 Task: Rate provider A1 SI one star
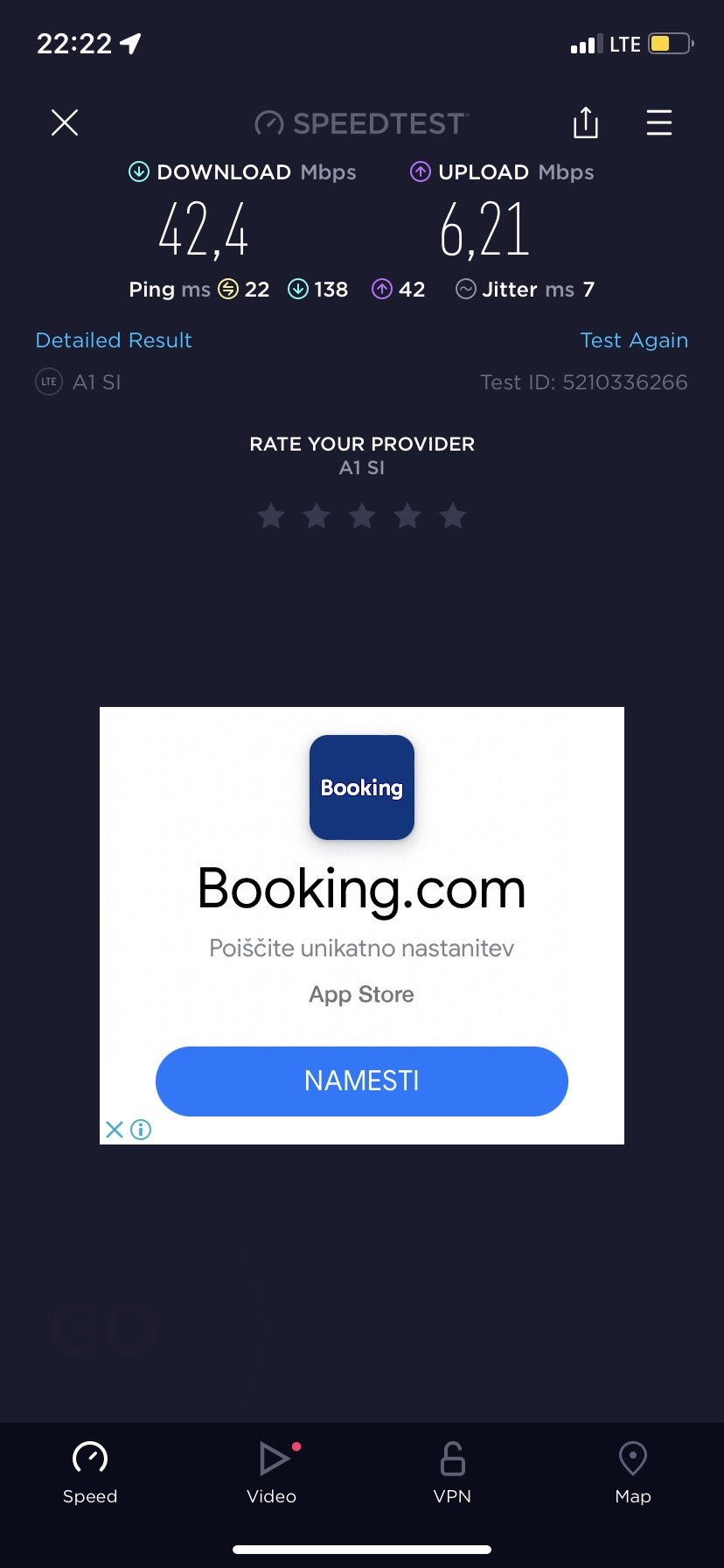pos(271,516)
